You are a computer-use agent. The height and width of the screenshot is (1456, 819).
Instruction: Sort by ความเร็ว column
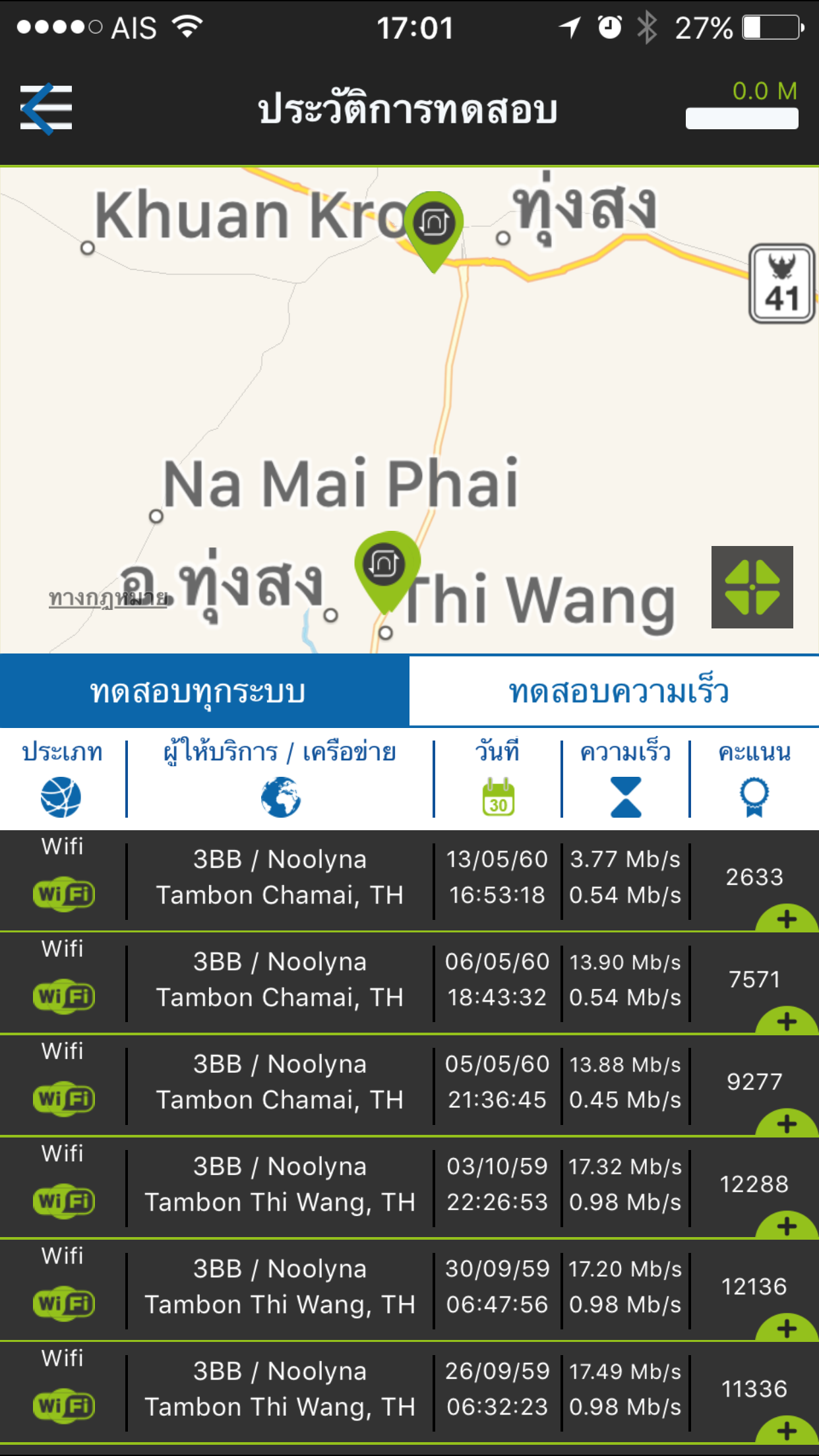tap(625, 778)
